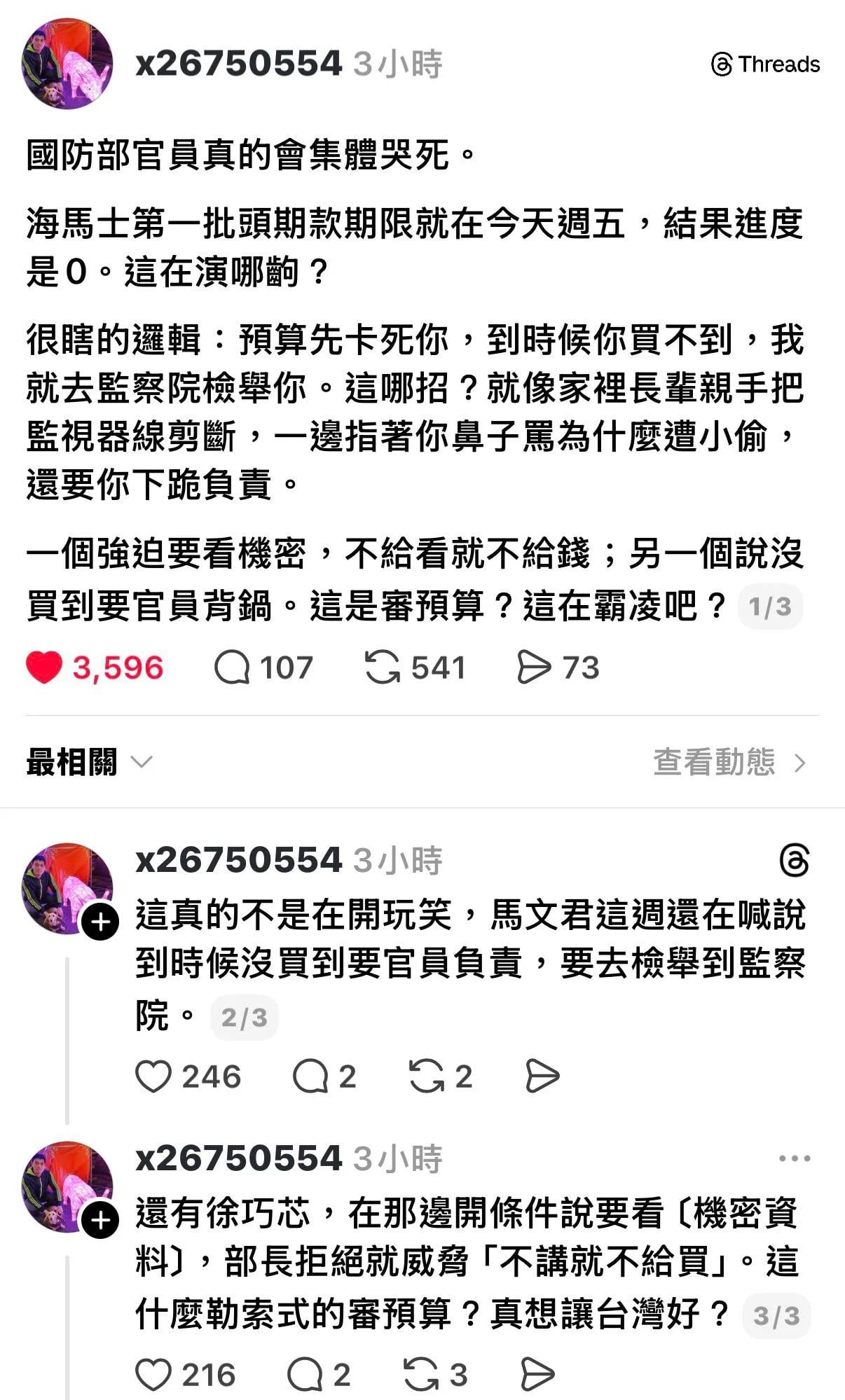Share the 2/3 reply about 馬文君
Image resolution: width=845 pixels, height=1400 pixels.
click(x=542, y=1076)
